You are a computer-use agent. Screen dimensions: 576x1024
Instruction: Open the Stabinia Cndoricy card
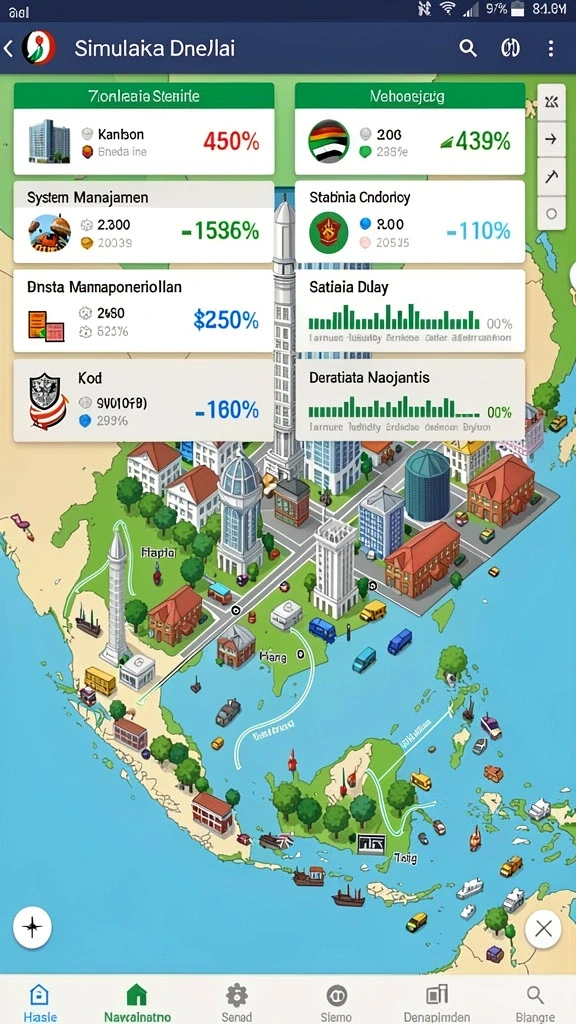click(x=409, y=222)
